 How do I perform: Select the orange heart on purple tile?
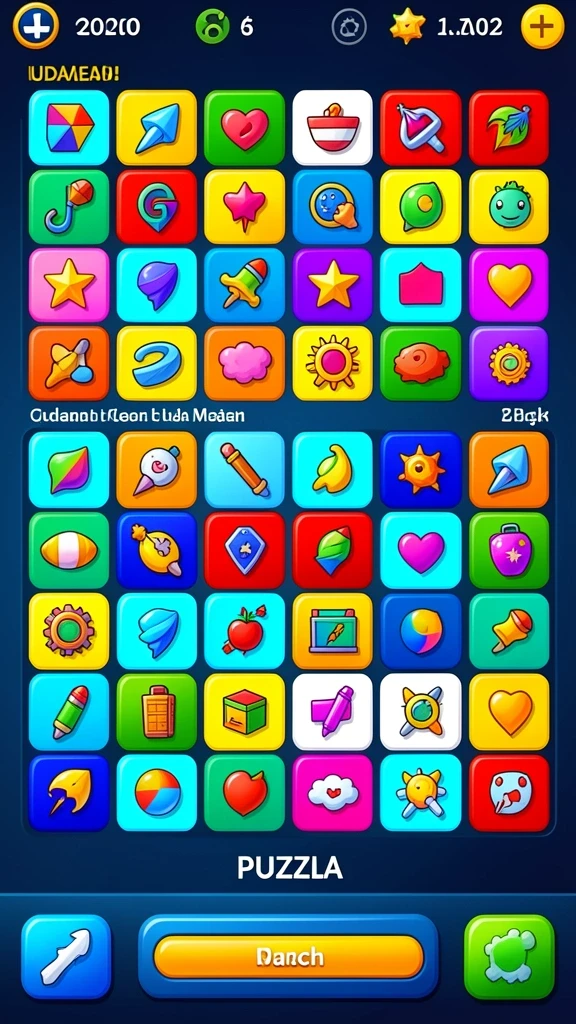tap(509, 285)
